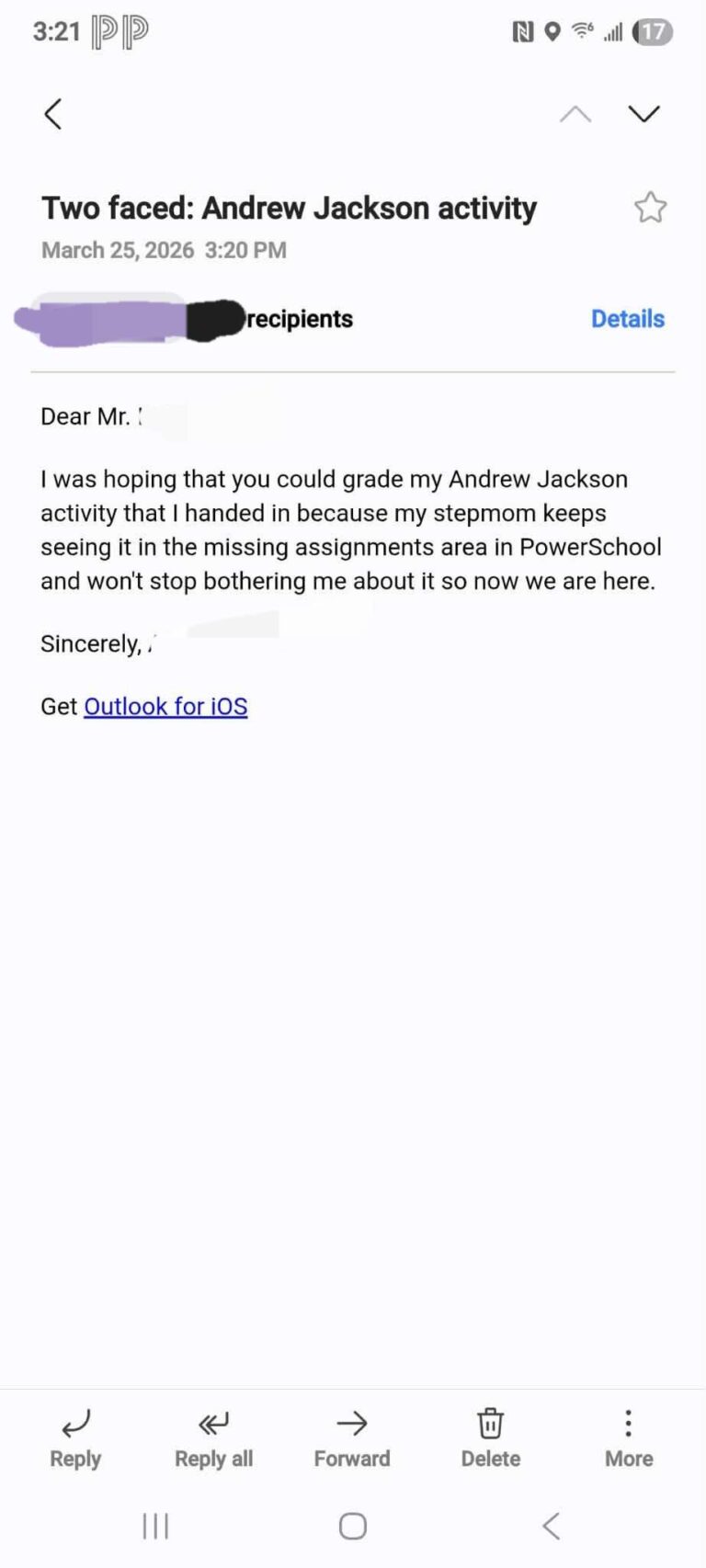Toggle the favorite star on the message
706x1568 pixels.
pyautogui.click(x=651, y=208)
